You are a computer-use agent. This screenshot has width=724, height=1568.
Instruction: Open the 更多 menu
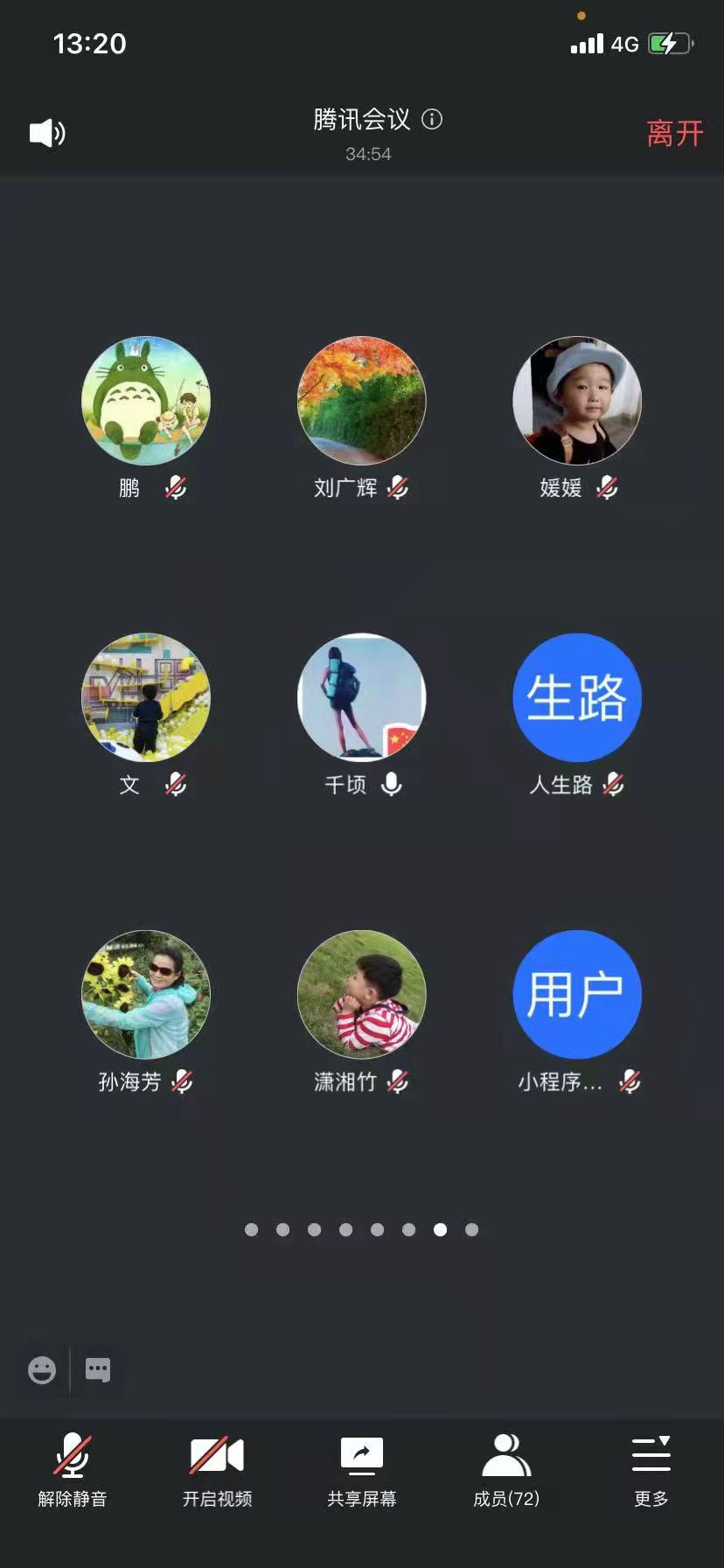coord(651,1472)
